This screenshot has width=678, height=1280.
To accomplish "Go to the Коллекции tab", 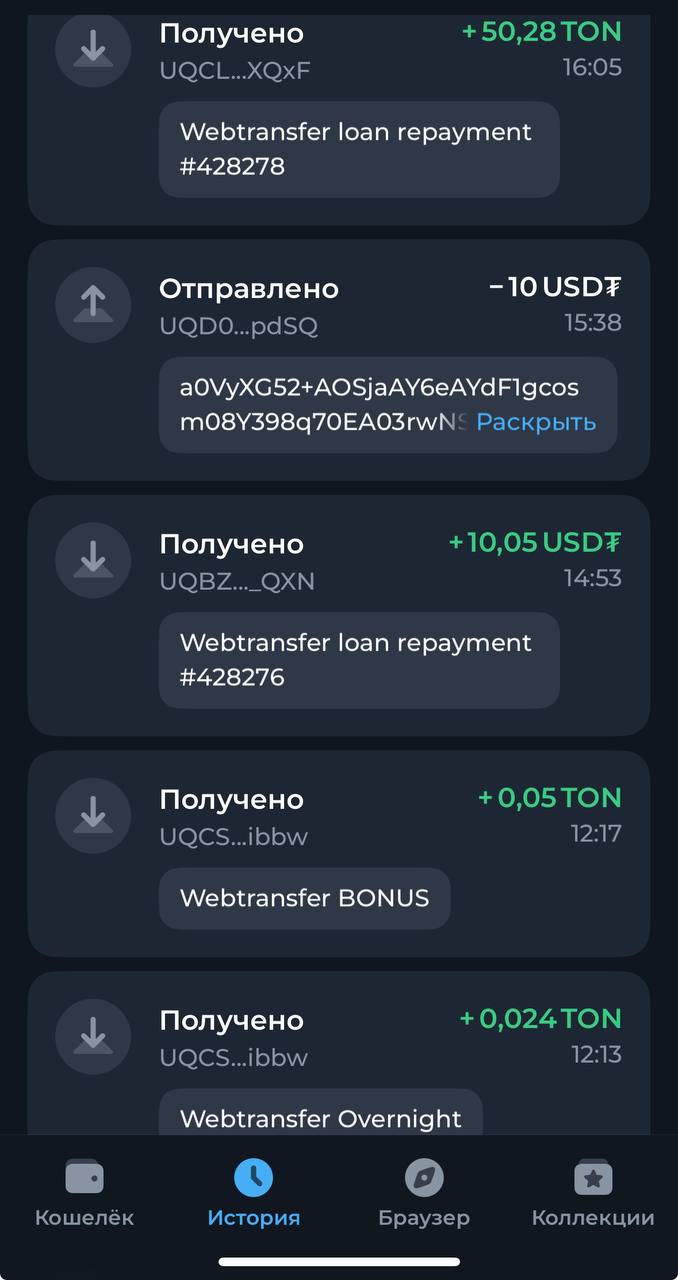I will tap(593, 1194).
